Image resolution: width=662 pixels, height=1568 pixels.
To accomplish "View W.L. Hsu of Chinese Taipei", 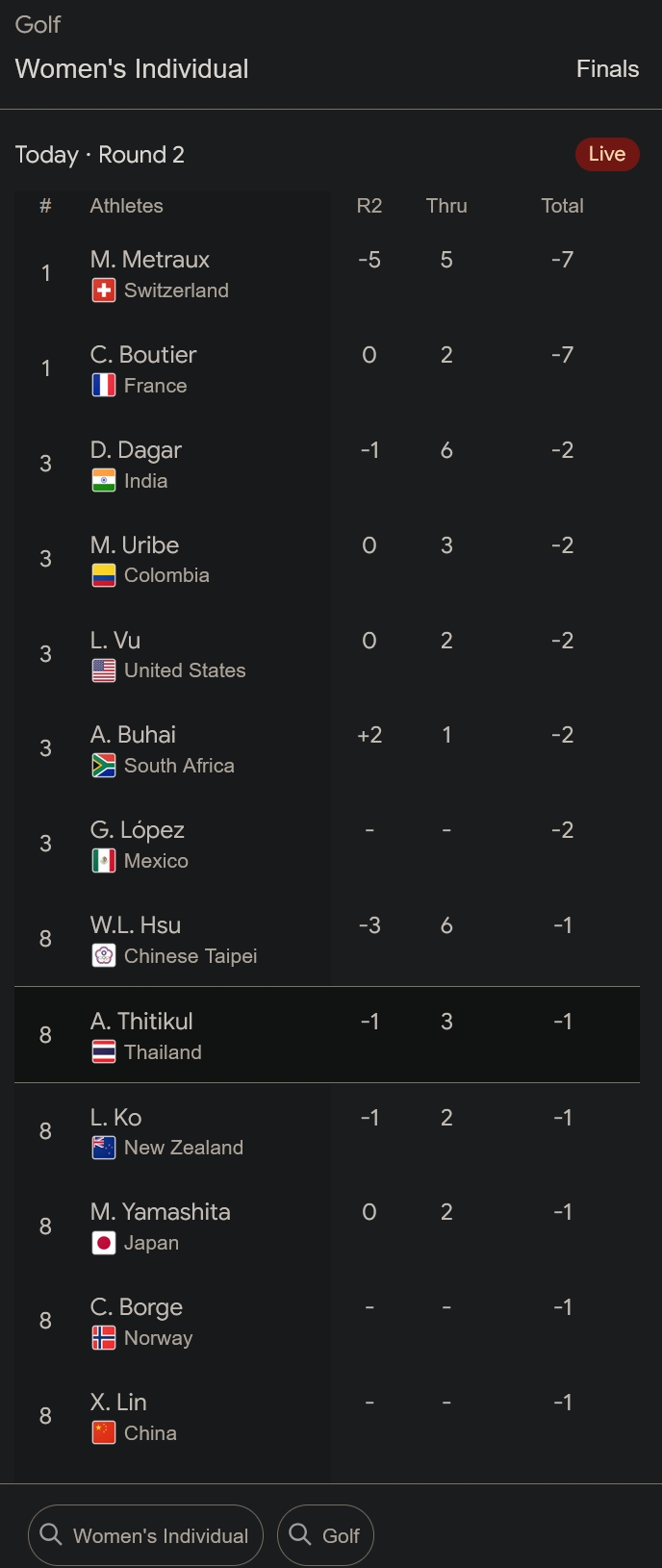I will (327, 940).
